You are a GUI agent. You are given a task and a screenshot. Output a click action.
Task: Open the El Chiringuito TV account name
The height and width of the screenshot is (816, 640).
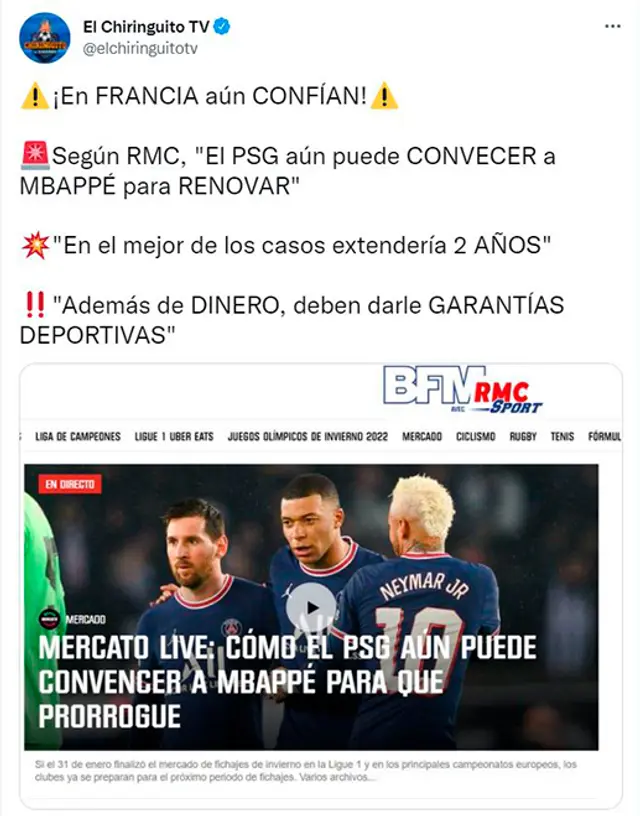point(146,27)
